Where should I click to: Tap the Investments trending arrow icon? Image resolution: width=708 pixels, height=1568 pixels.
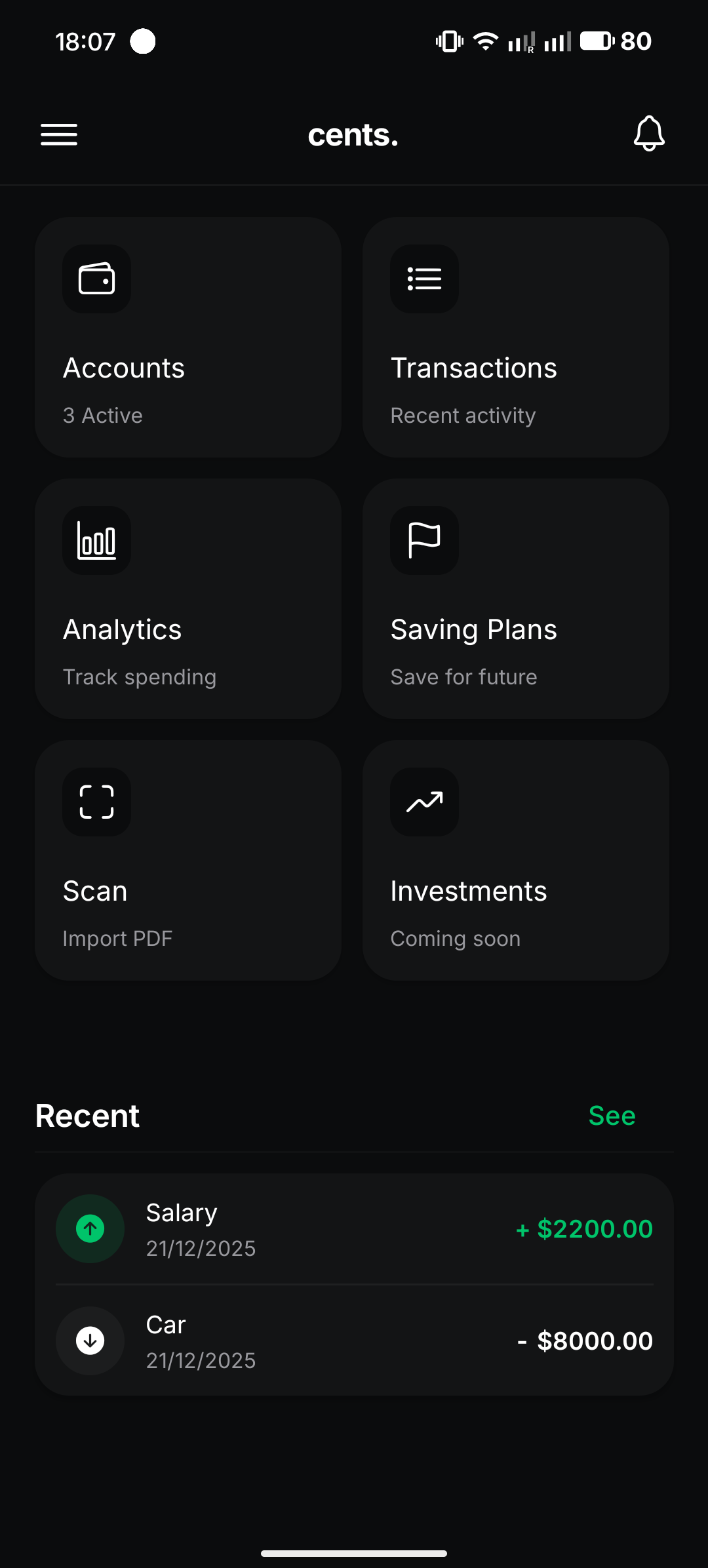[424, 802]
